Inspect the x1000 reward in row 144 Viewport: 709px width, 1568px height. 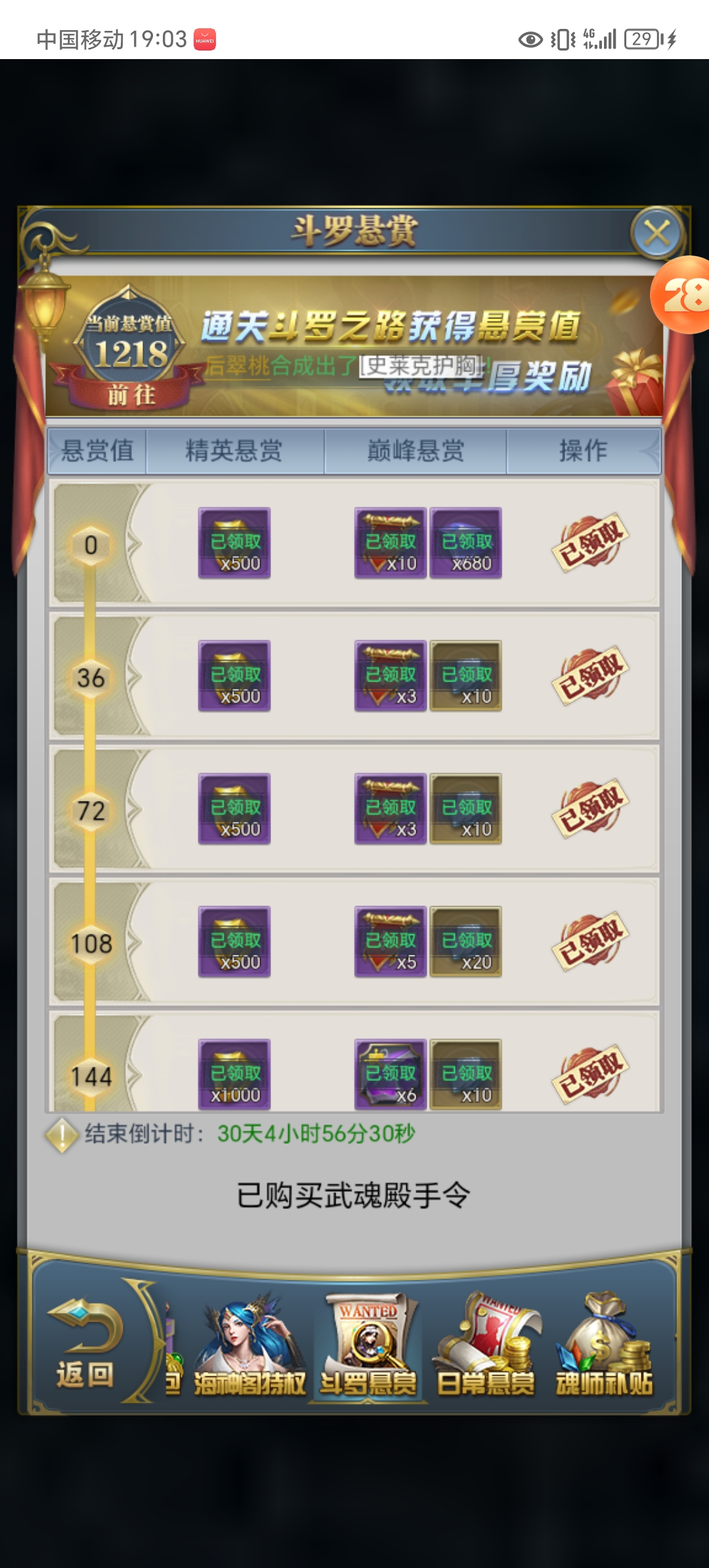click(234, 1074)
